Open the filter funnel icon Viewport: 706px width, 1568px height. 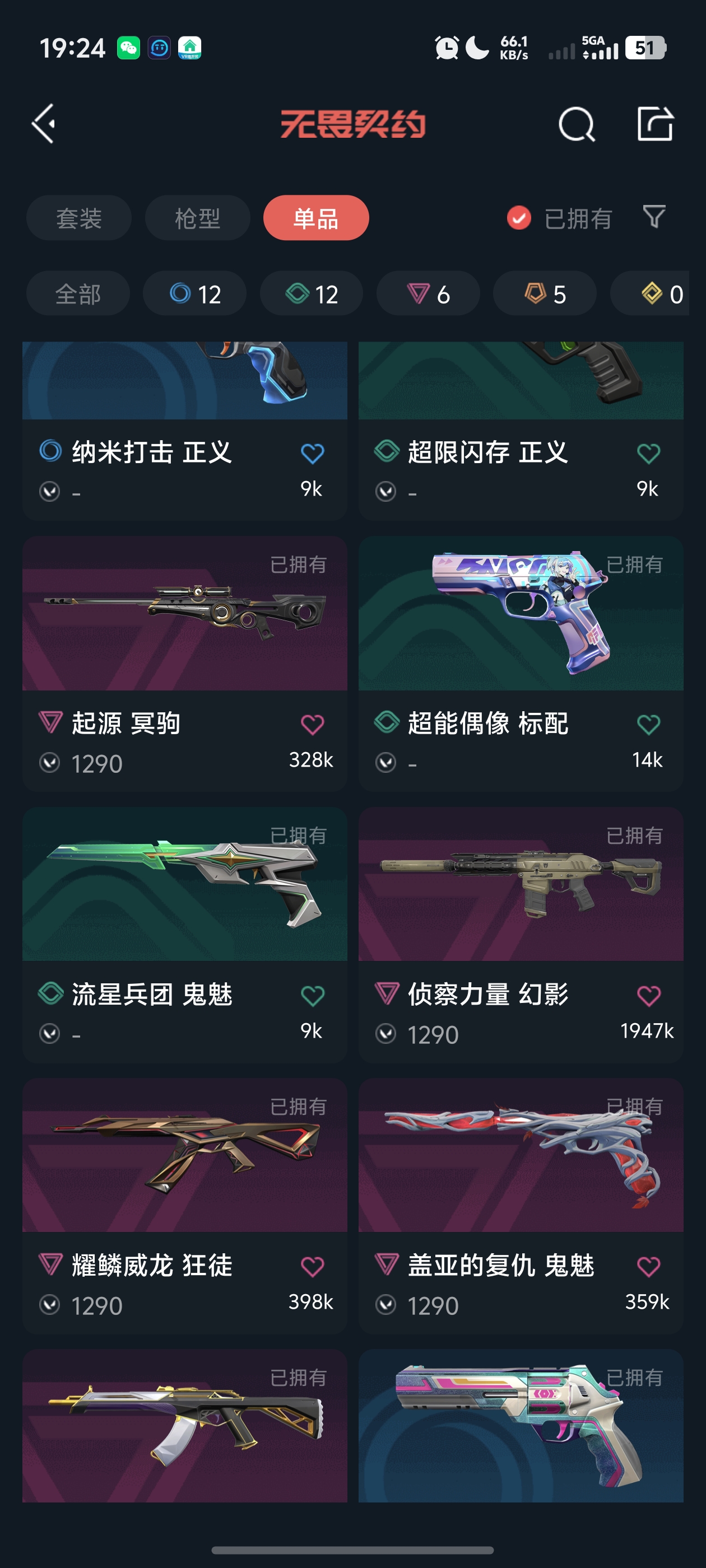(x=654, y=217)
